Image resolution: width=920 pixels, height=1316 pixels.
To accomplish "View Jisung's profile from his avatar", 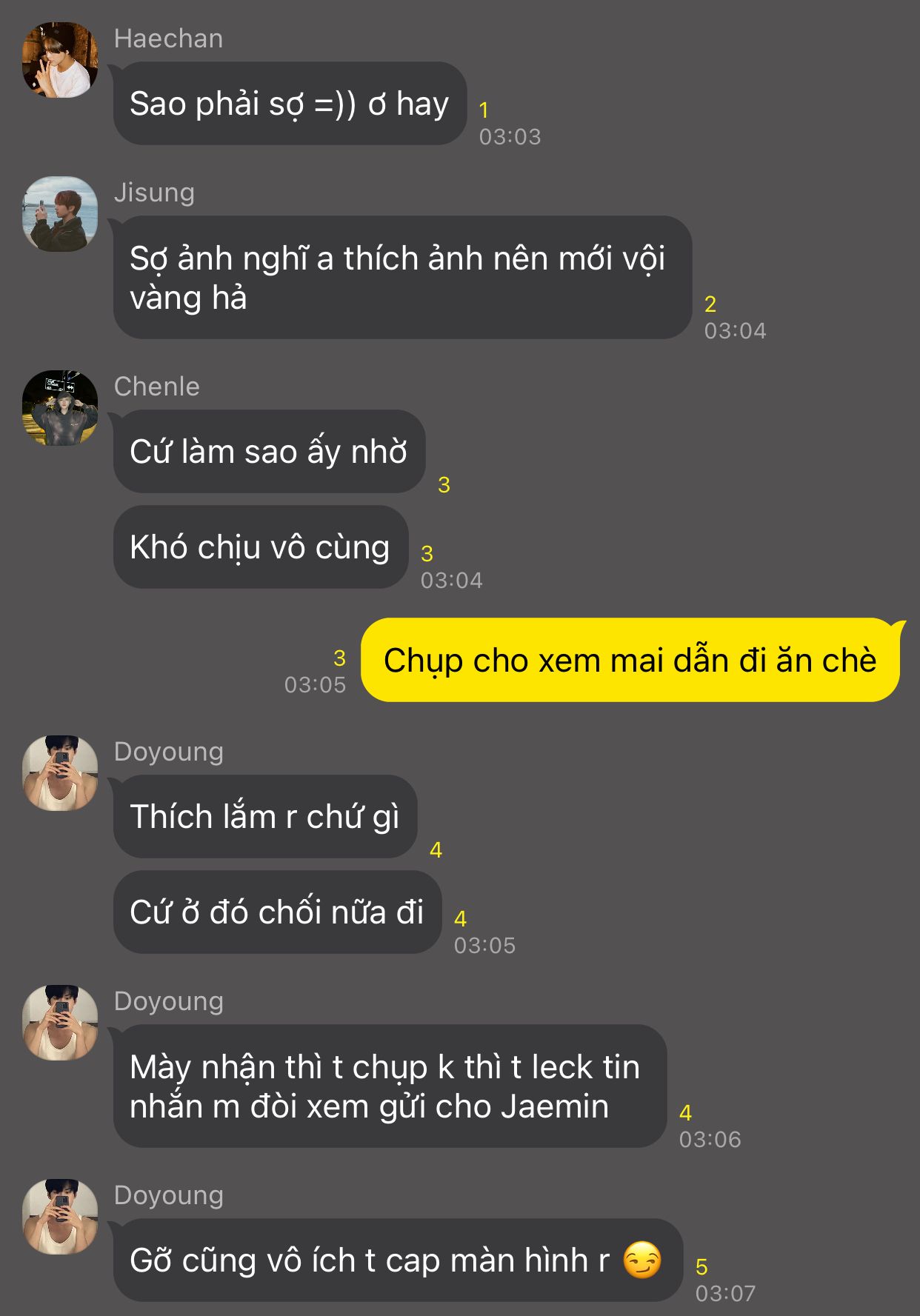I will point(60,214).
